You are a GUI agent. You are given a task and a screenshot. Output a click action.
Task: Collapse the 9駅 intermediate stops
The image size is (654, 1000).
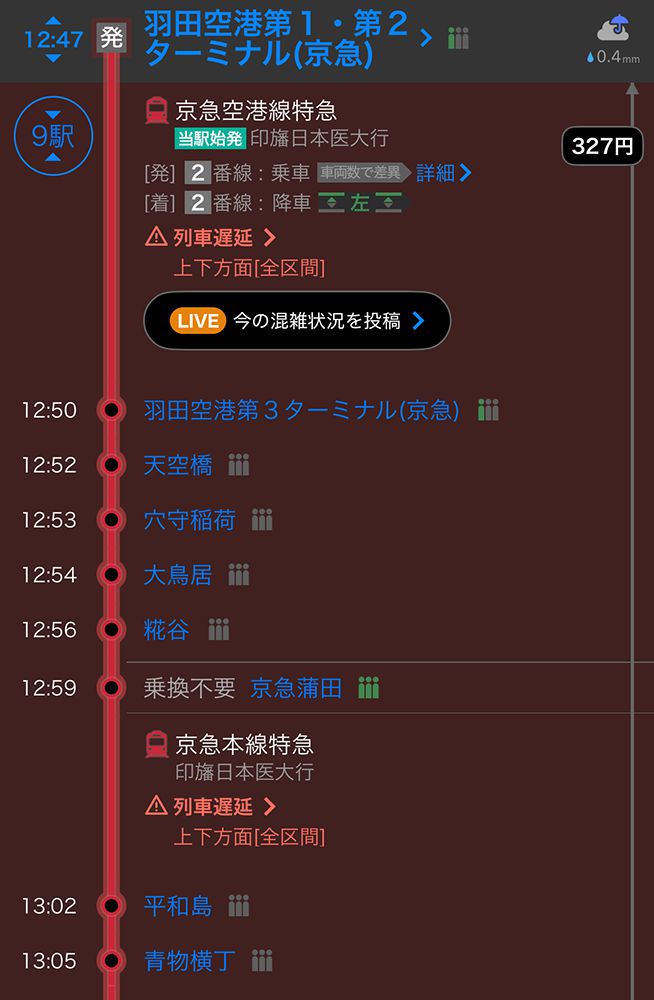(x=53, y=136)
